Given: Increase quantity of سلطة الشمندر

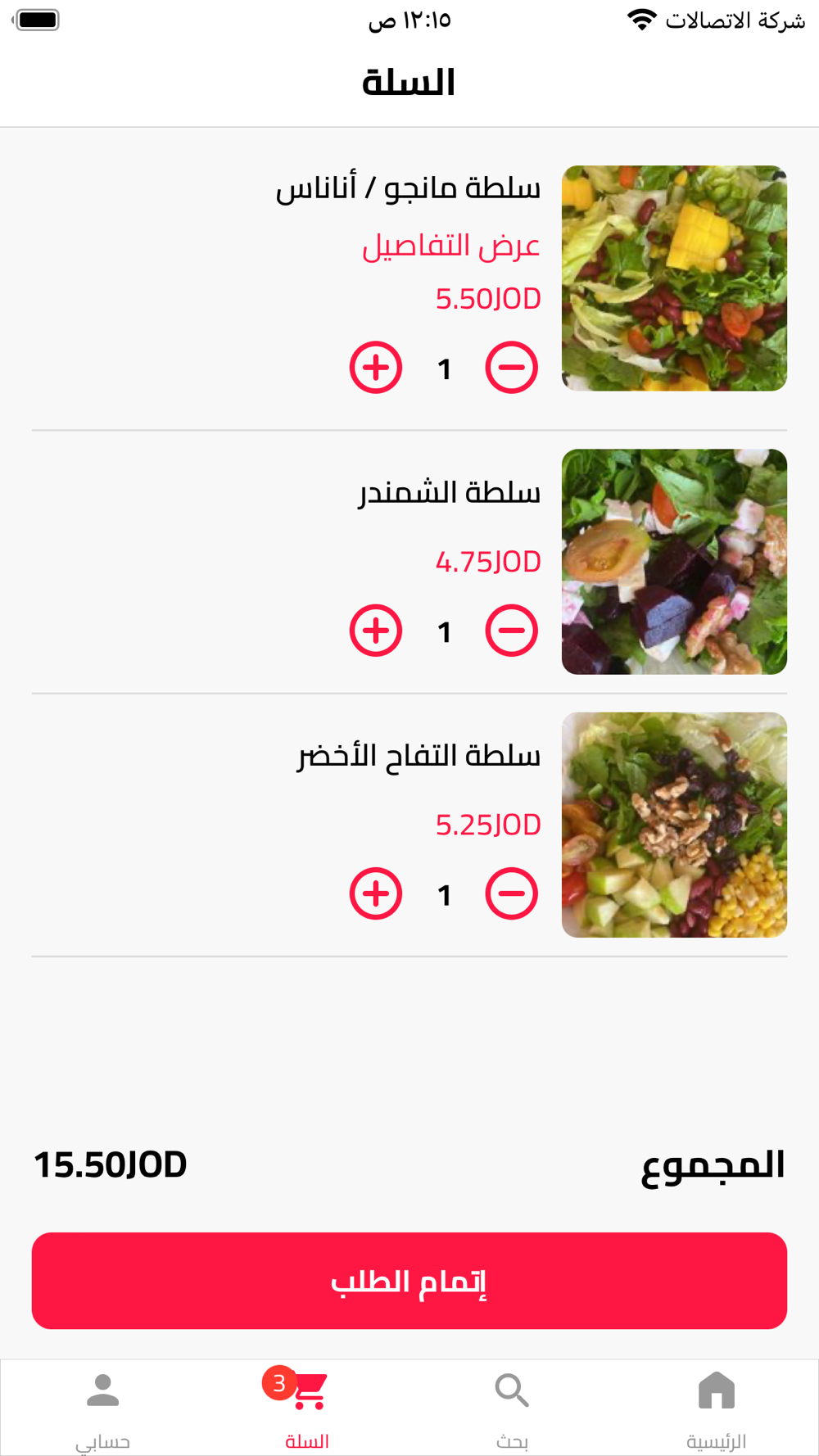Looking at the screenshot, I should (x=376, y=631).
